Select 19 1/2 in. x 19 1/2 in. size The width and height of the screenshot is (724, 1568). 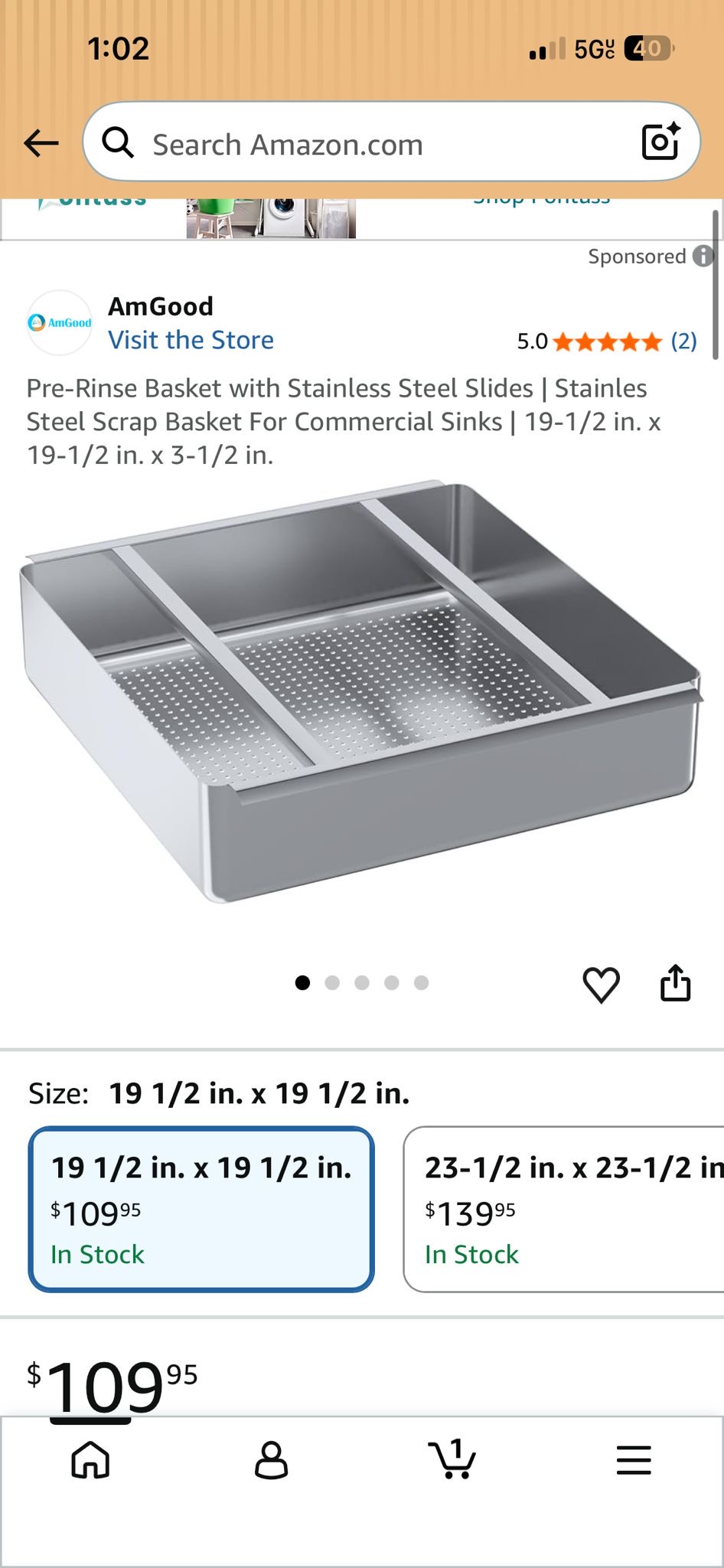pyautogui.click(x=201, y=1210)
